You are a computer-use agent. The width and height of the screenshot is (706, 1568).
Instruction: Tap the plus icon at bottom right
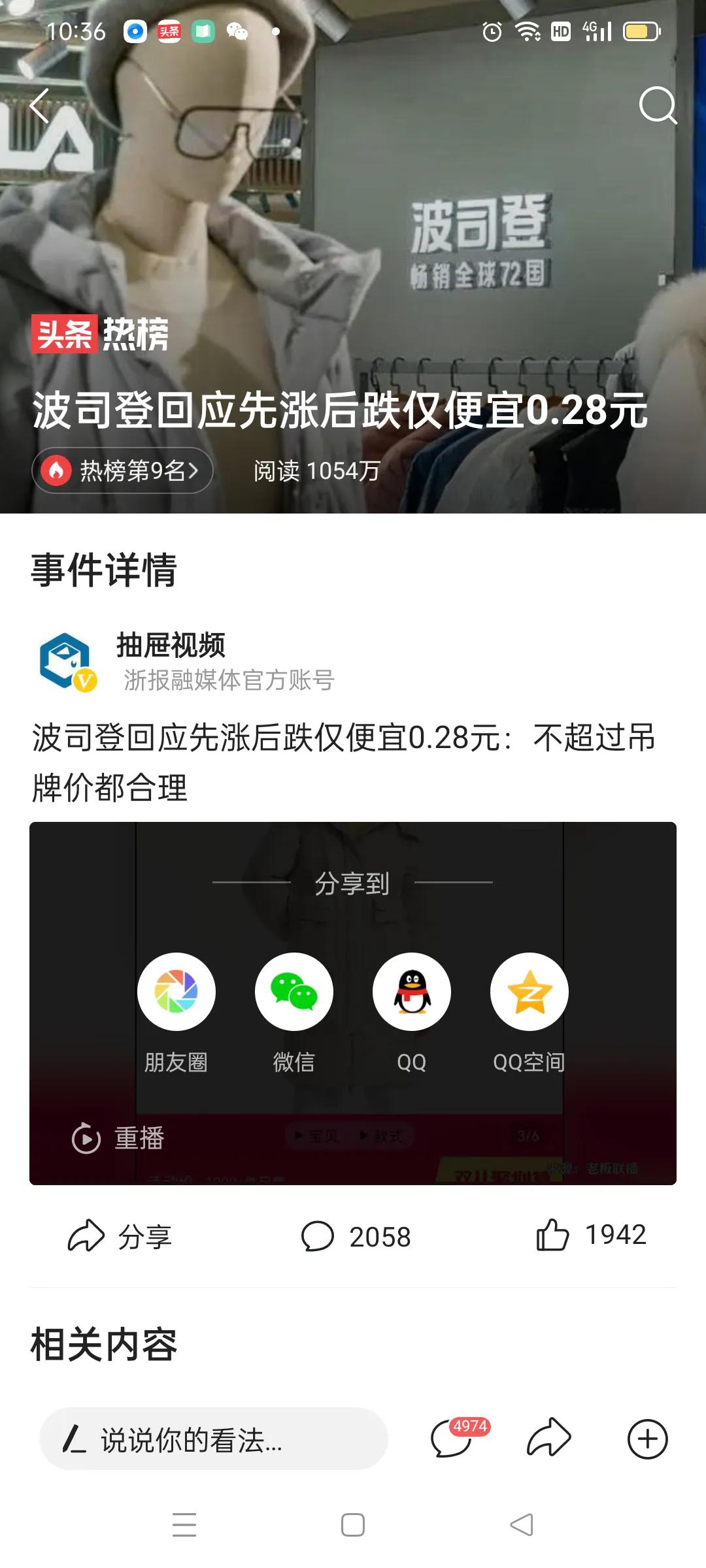point(647,1440)
